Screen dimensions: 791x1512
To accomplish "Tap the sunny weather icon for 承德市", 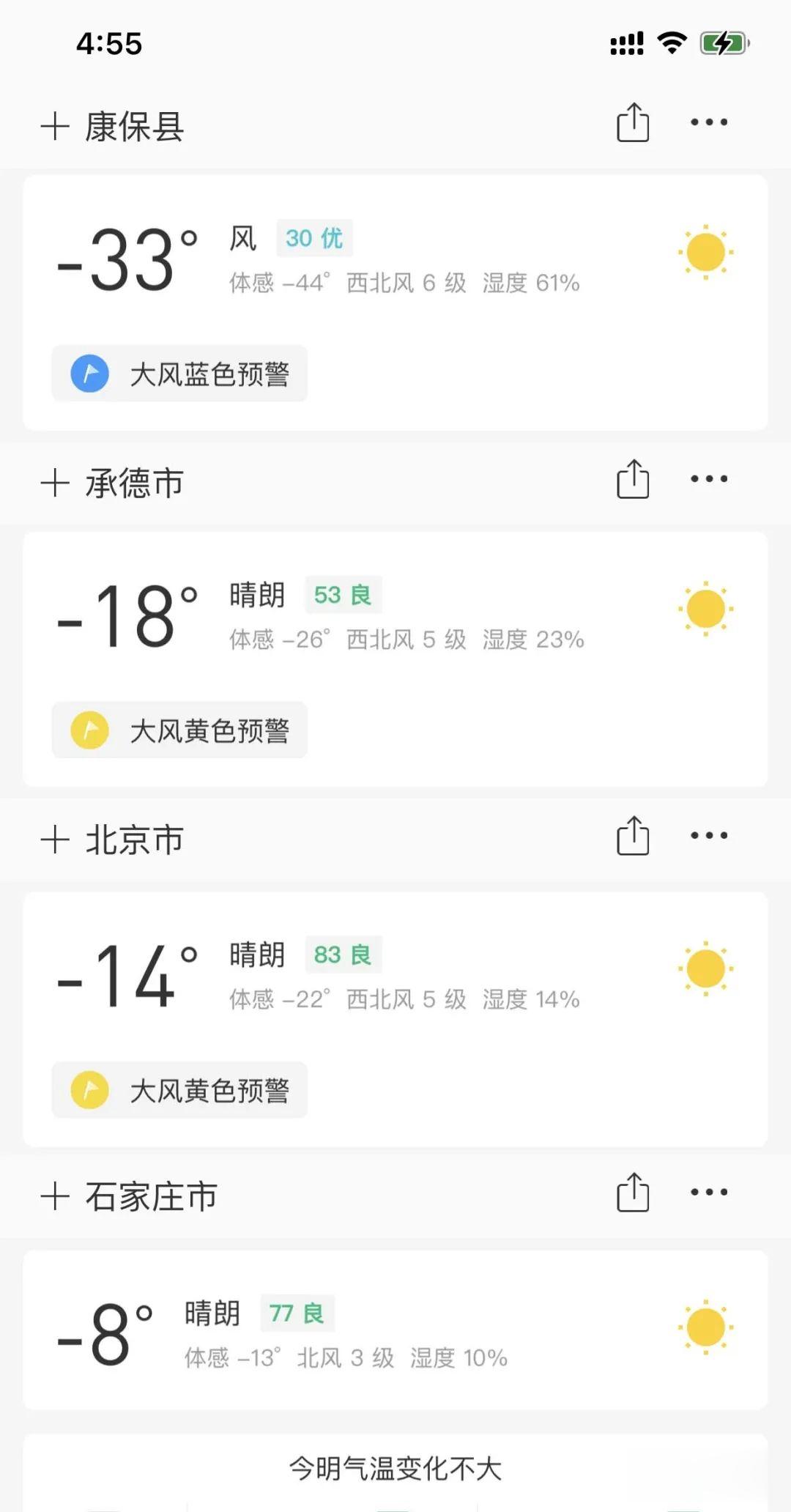I will [705, 609].
